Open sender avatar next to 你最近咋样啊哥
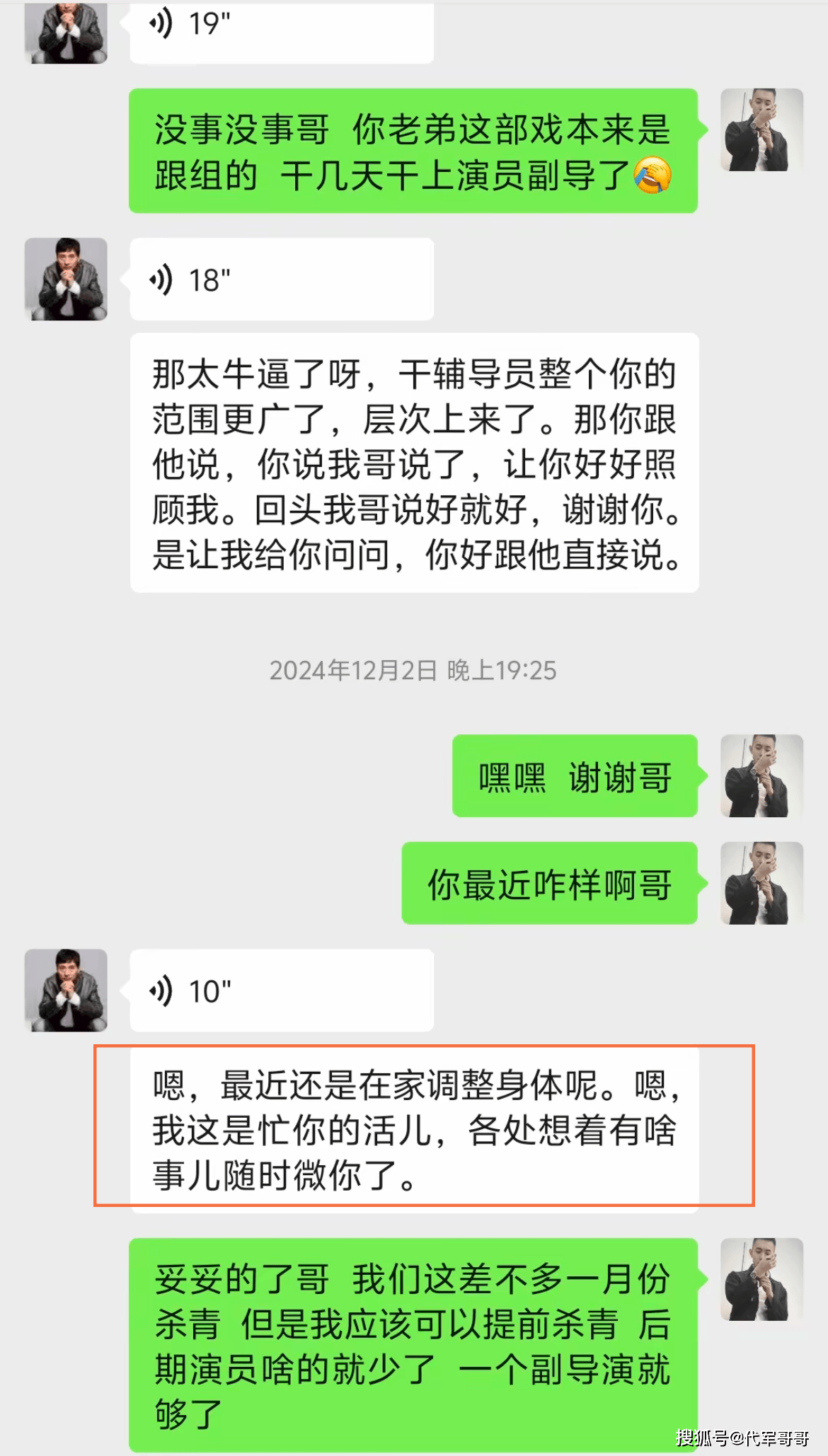This screenshot has height=1456, width=828. tap(761, 883)
